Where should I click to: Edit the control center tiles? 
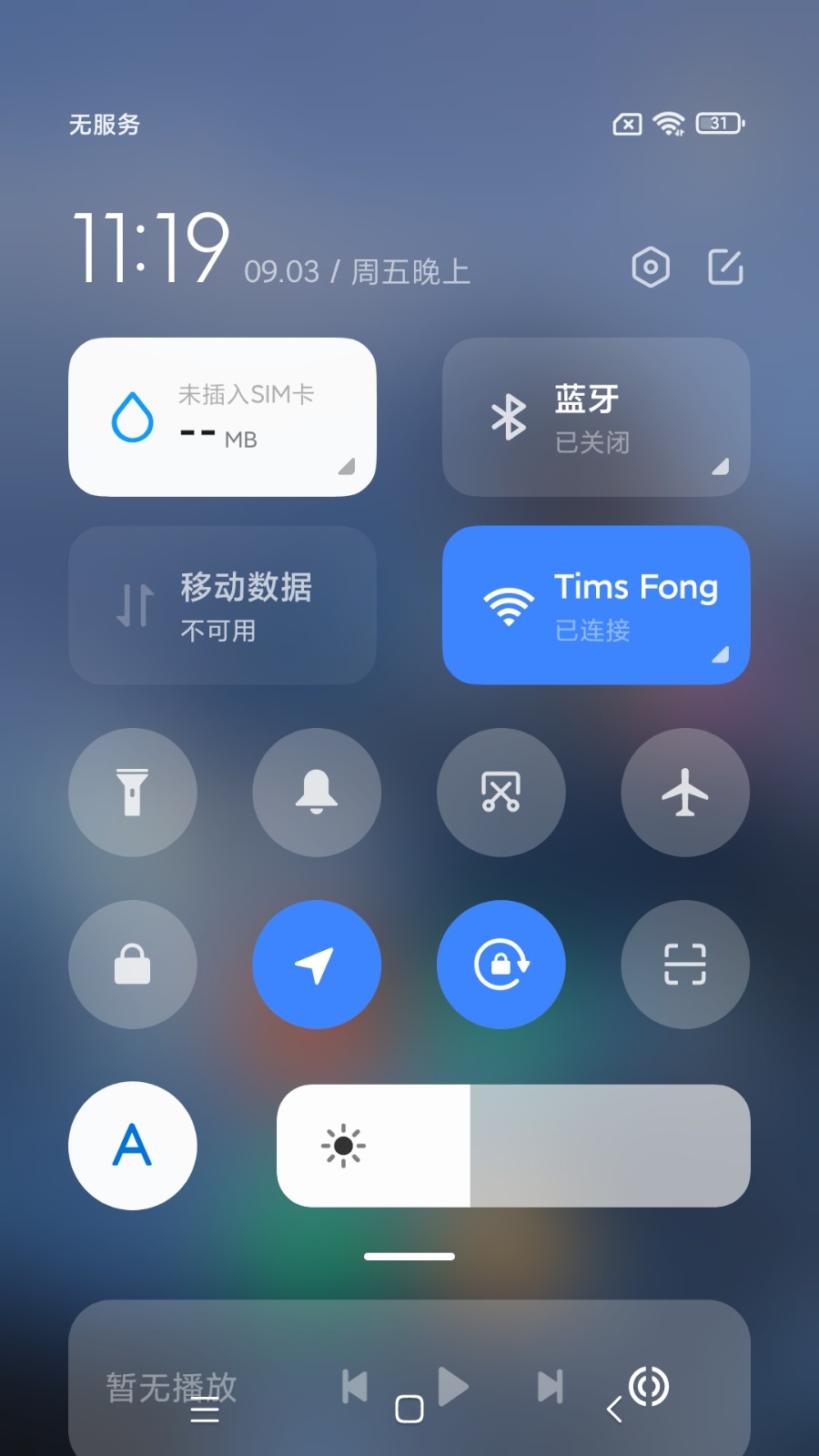(x=725, y=268)
